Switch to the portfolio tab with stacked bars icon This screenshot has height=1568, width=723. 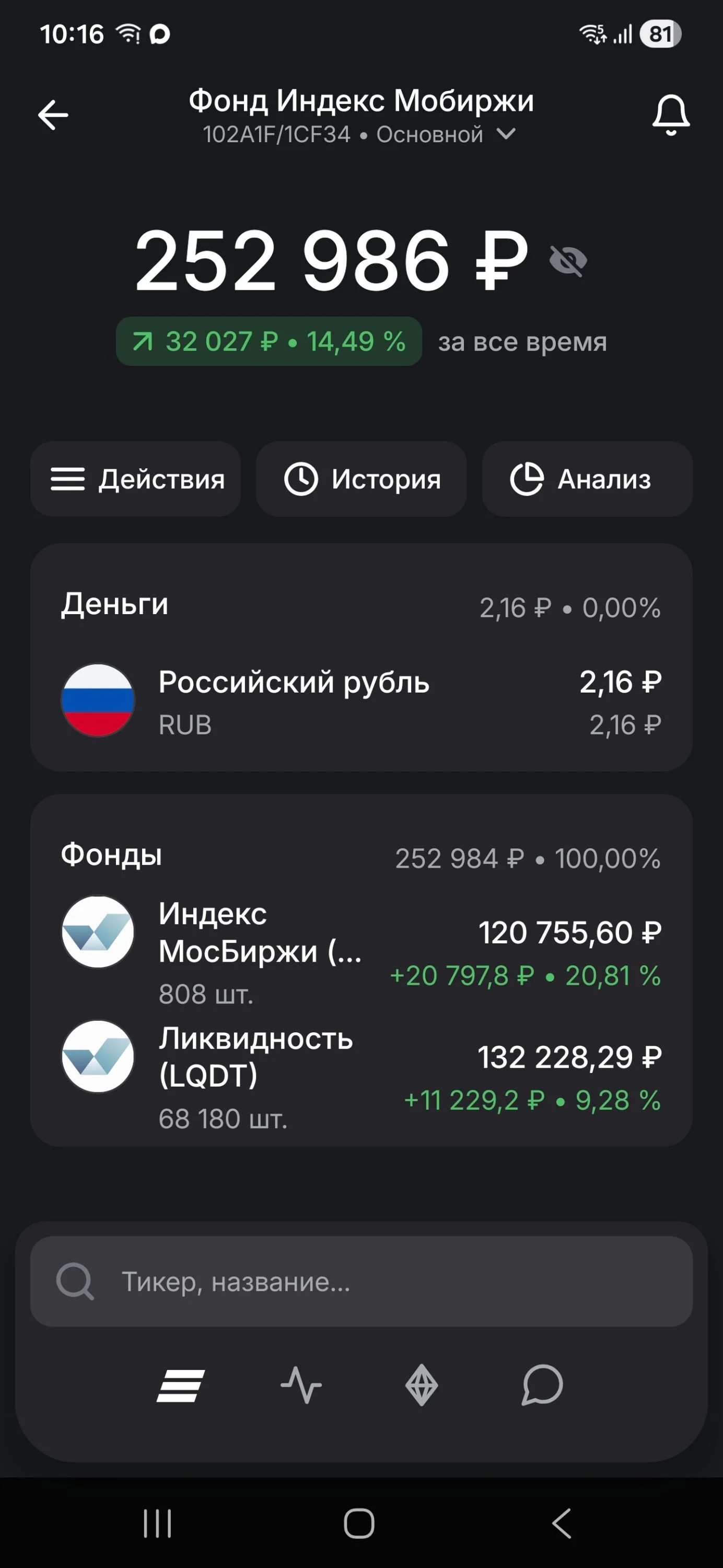click(180, 1386)
